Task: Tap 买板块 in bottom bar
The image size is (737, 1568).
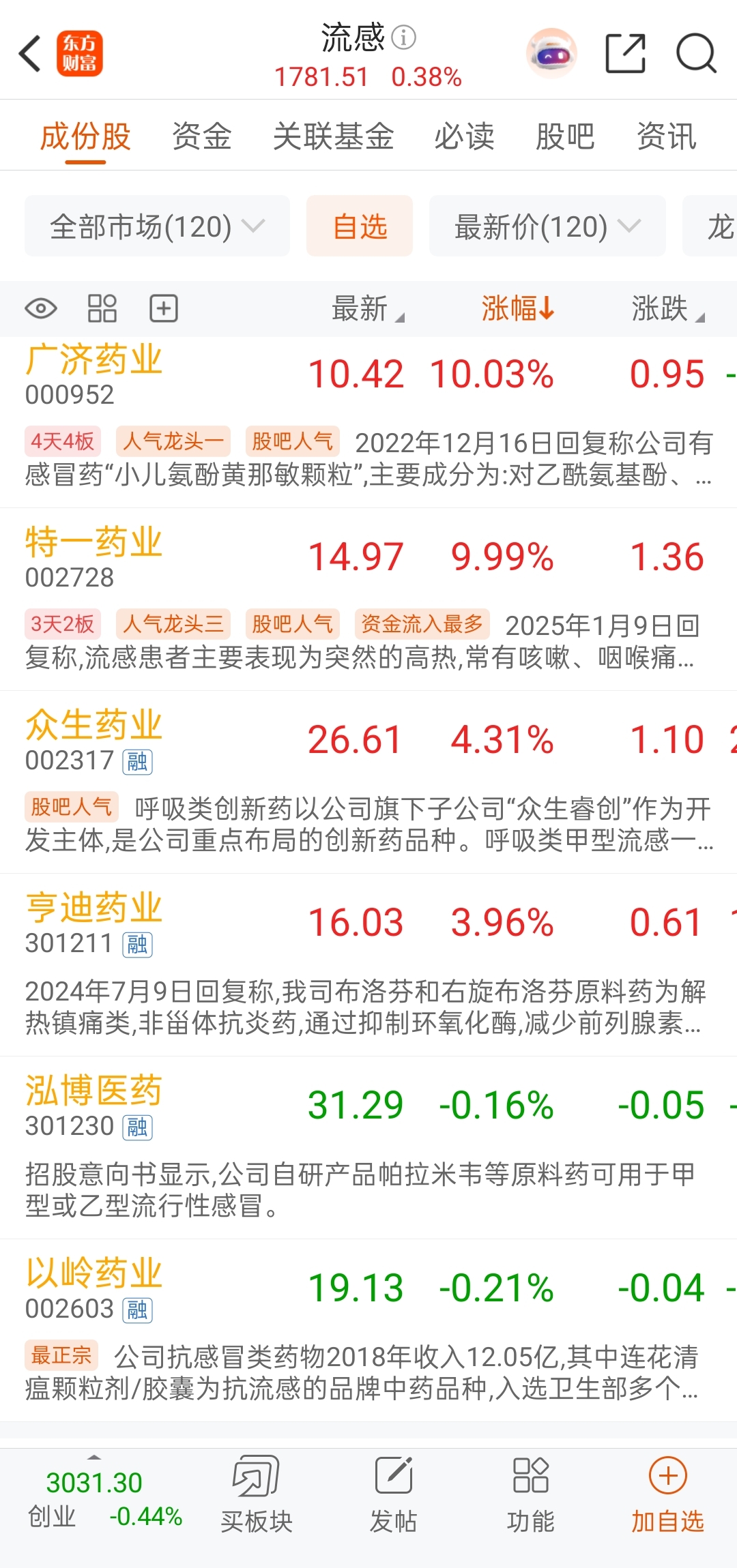Action: (257, 1495)
